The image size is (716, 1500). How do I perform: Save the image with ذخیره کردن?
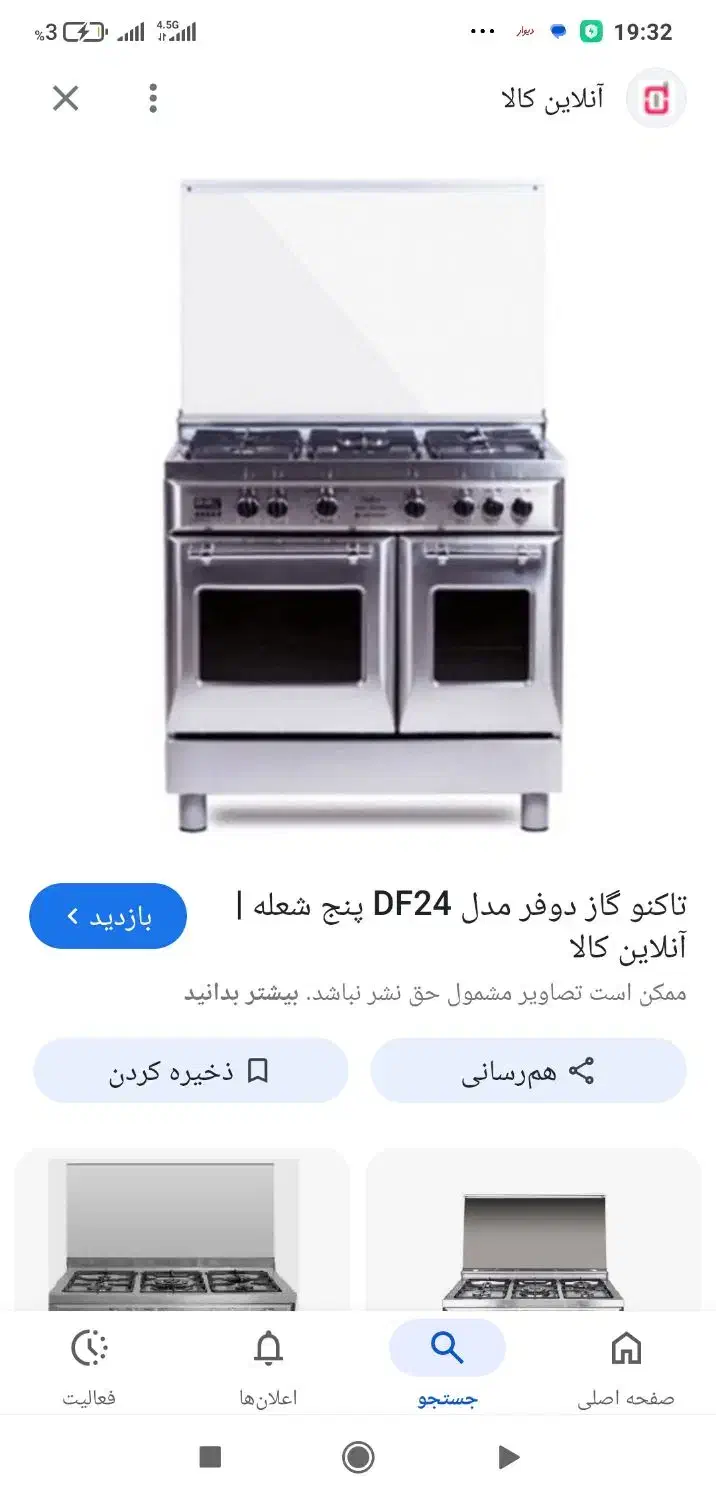pos(190,1071)
